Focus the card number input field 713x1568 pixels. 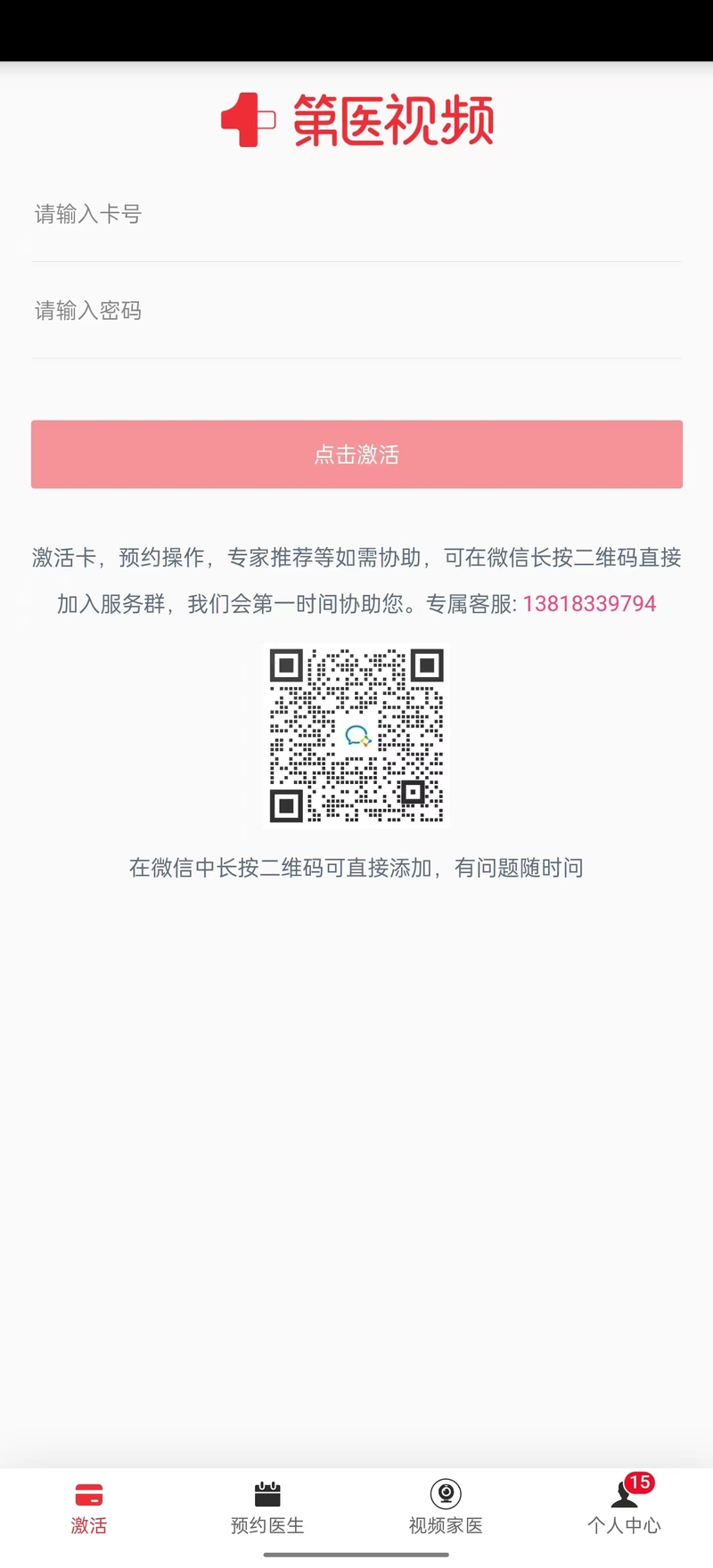coord(356,215)
